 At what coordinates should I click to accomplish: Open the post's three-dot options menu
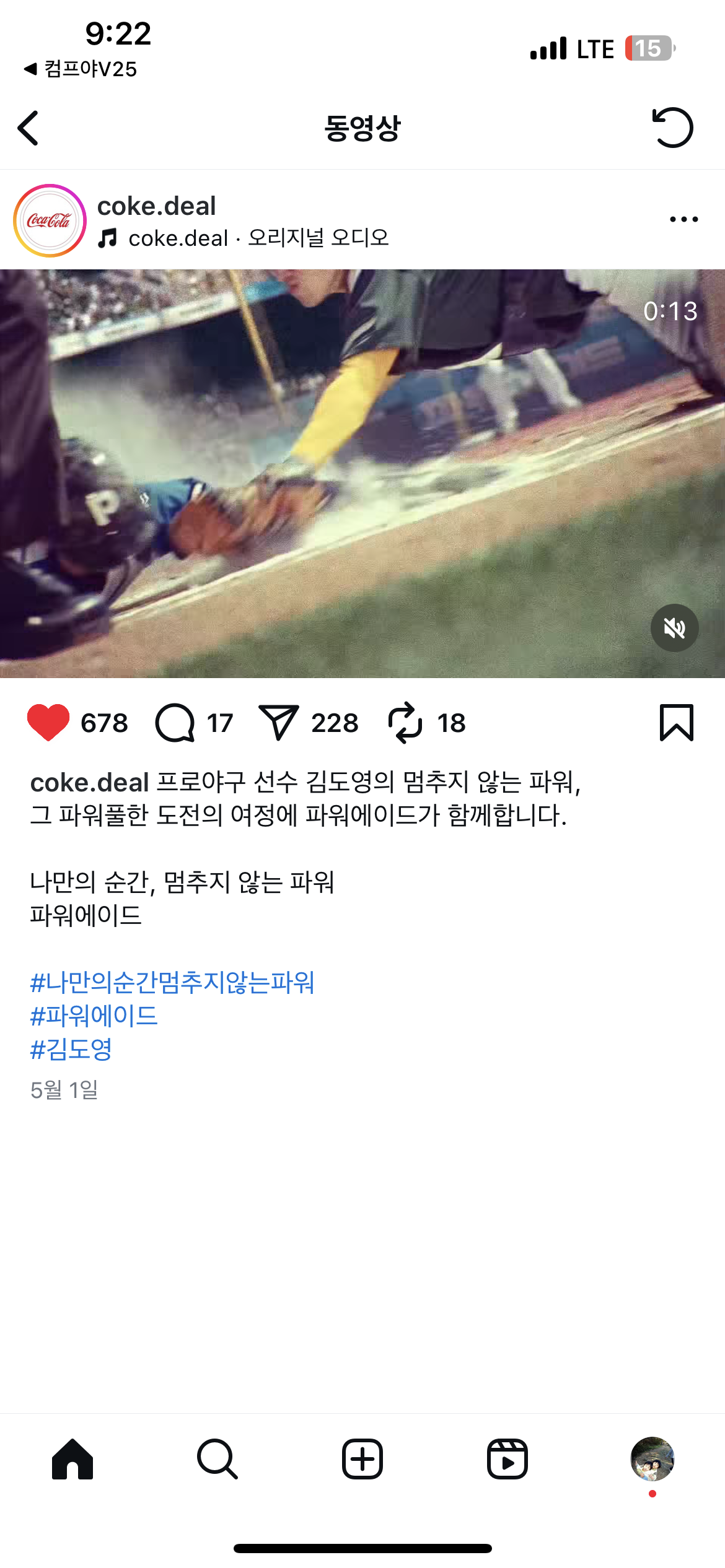pos(683,219)
